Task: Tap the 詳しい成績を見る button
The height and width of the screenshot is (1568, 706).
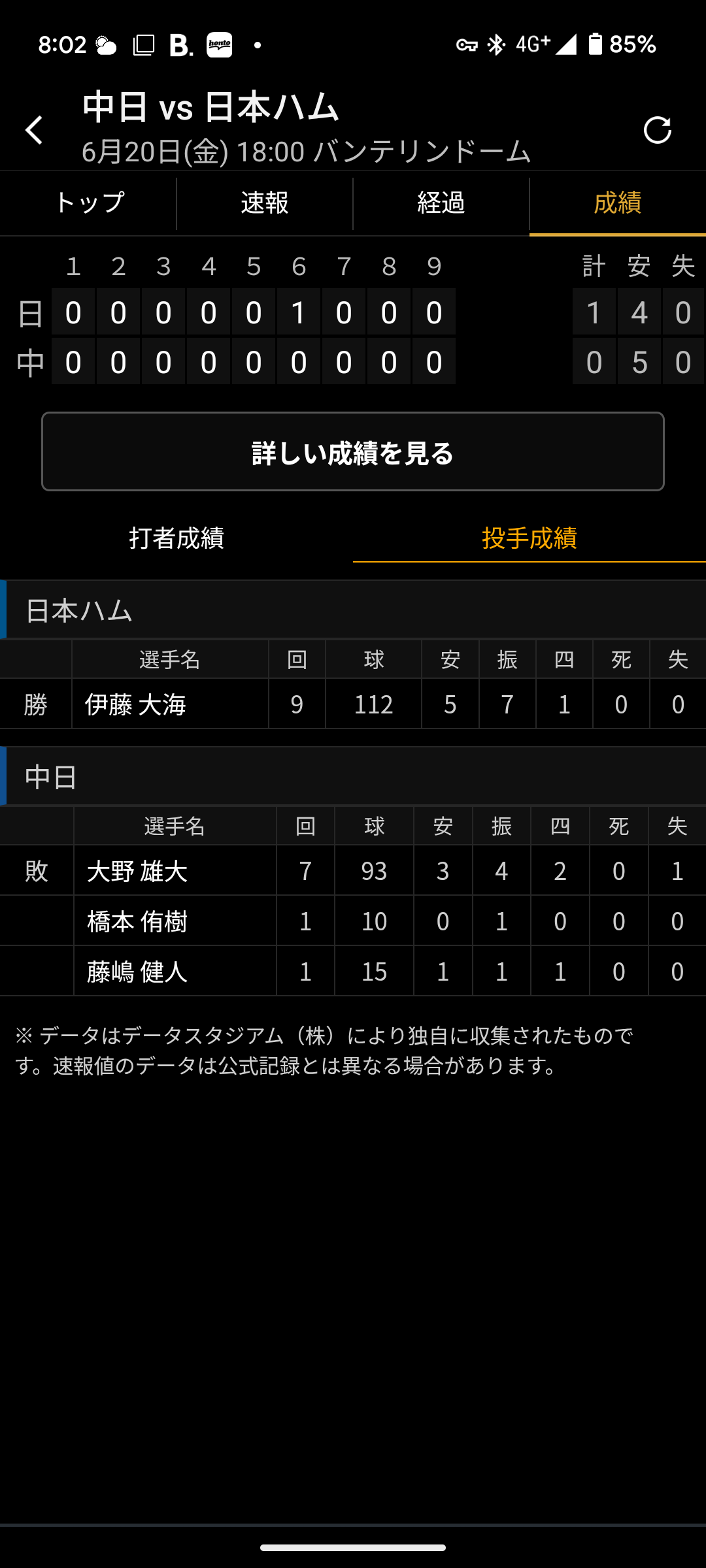Action: click(x=353, y=452)
